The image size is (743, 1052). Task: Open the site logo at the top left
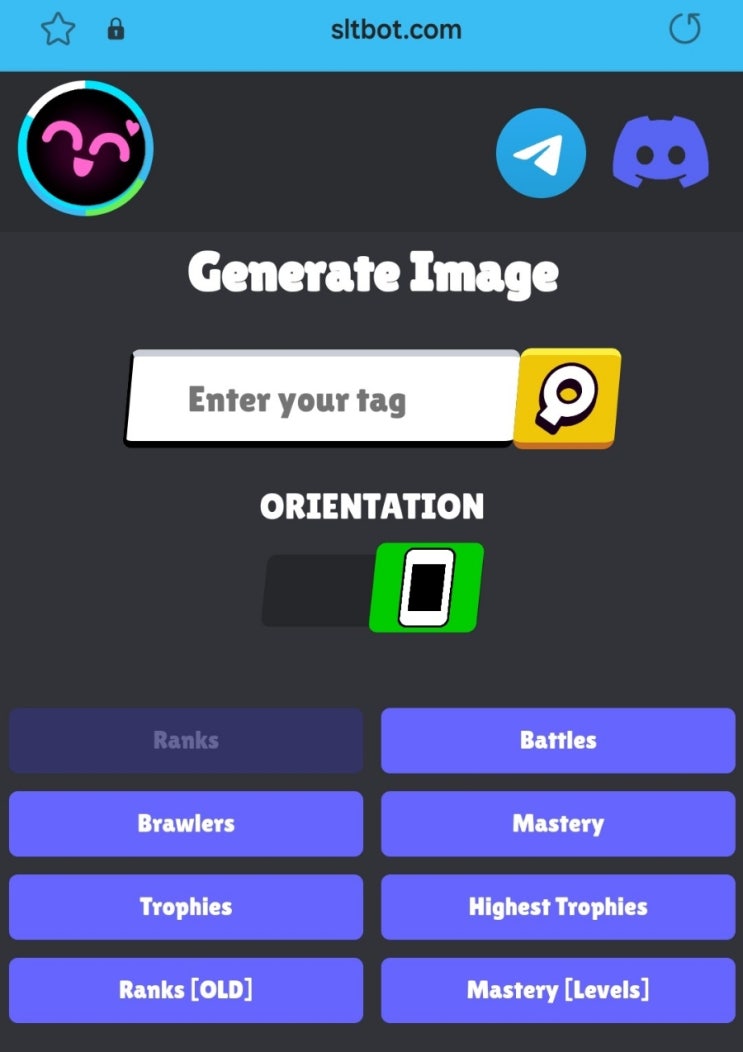(86, 150)
